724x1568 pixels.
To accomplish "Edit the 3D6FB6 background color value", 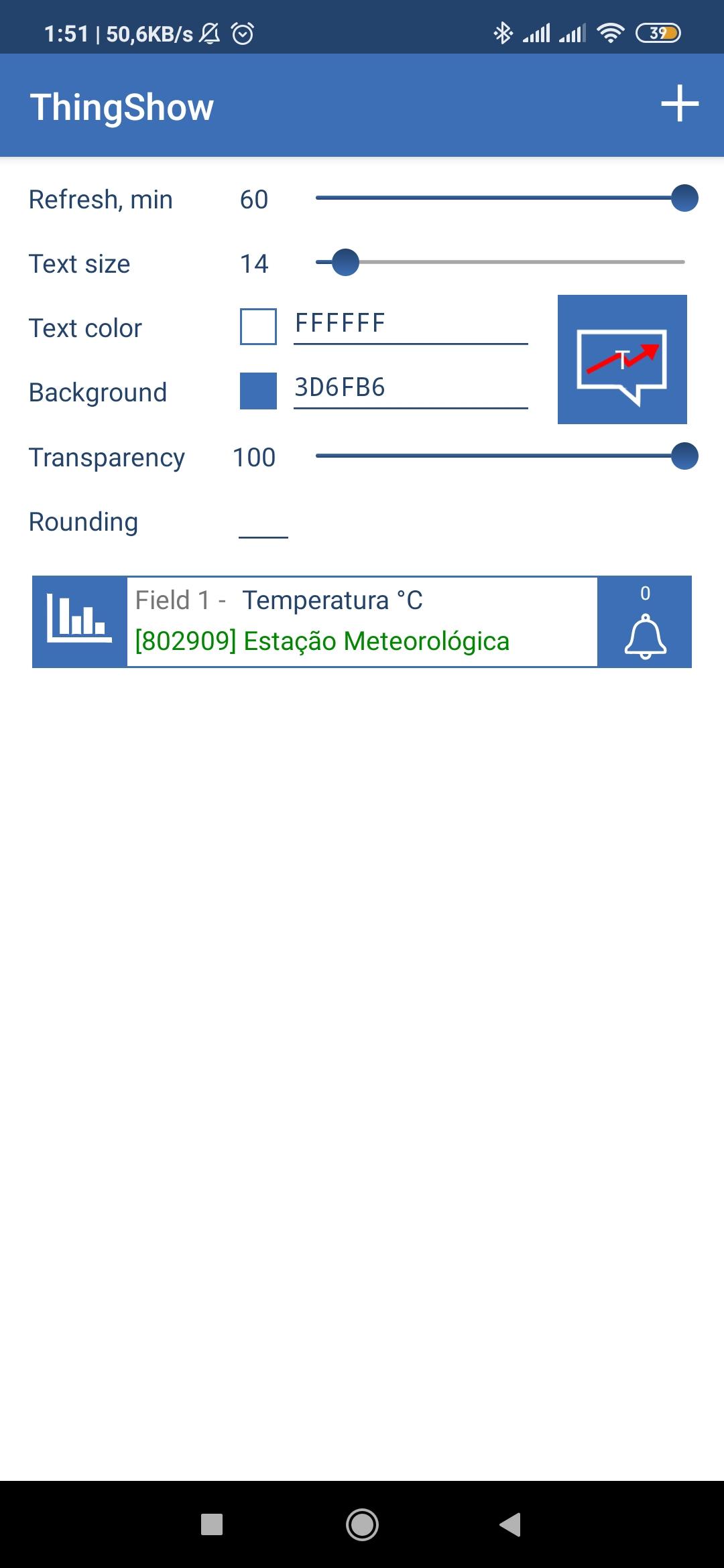I will (409, 387).
